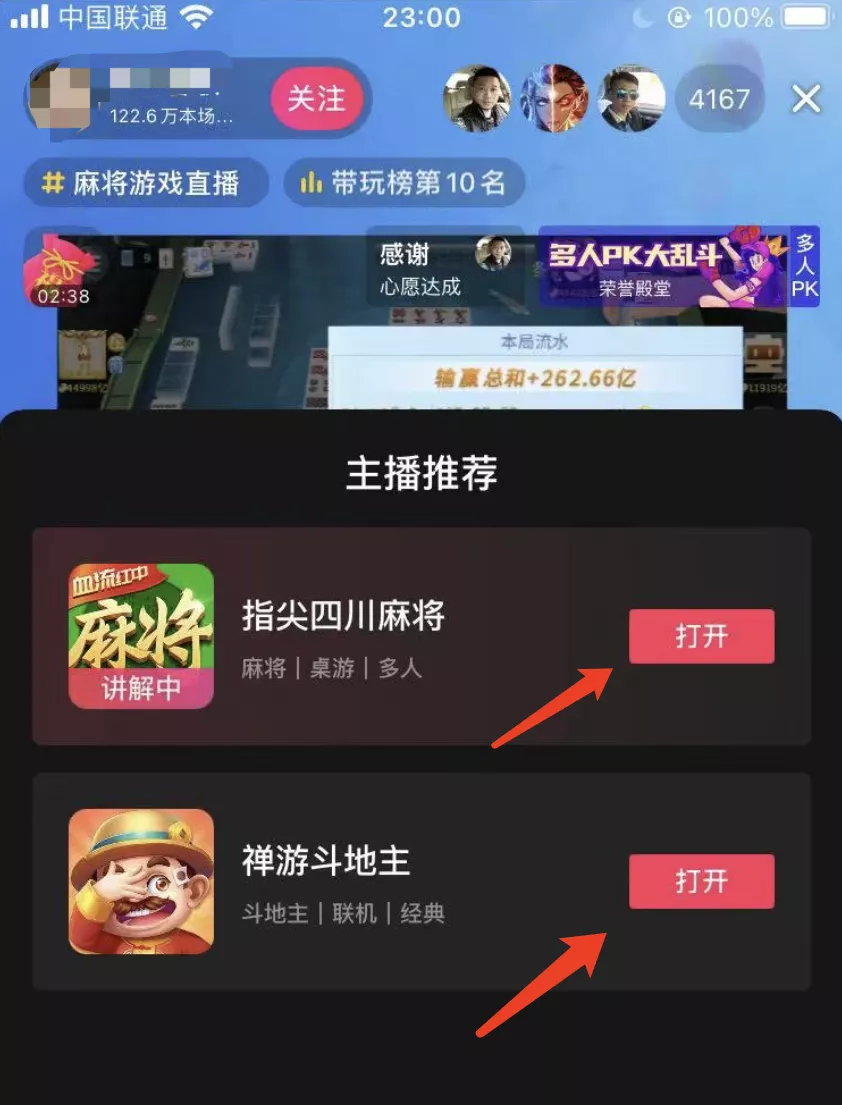Open 禅游斗地主 with its 打开 button

point(701,881)
